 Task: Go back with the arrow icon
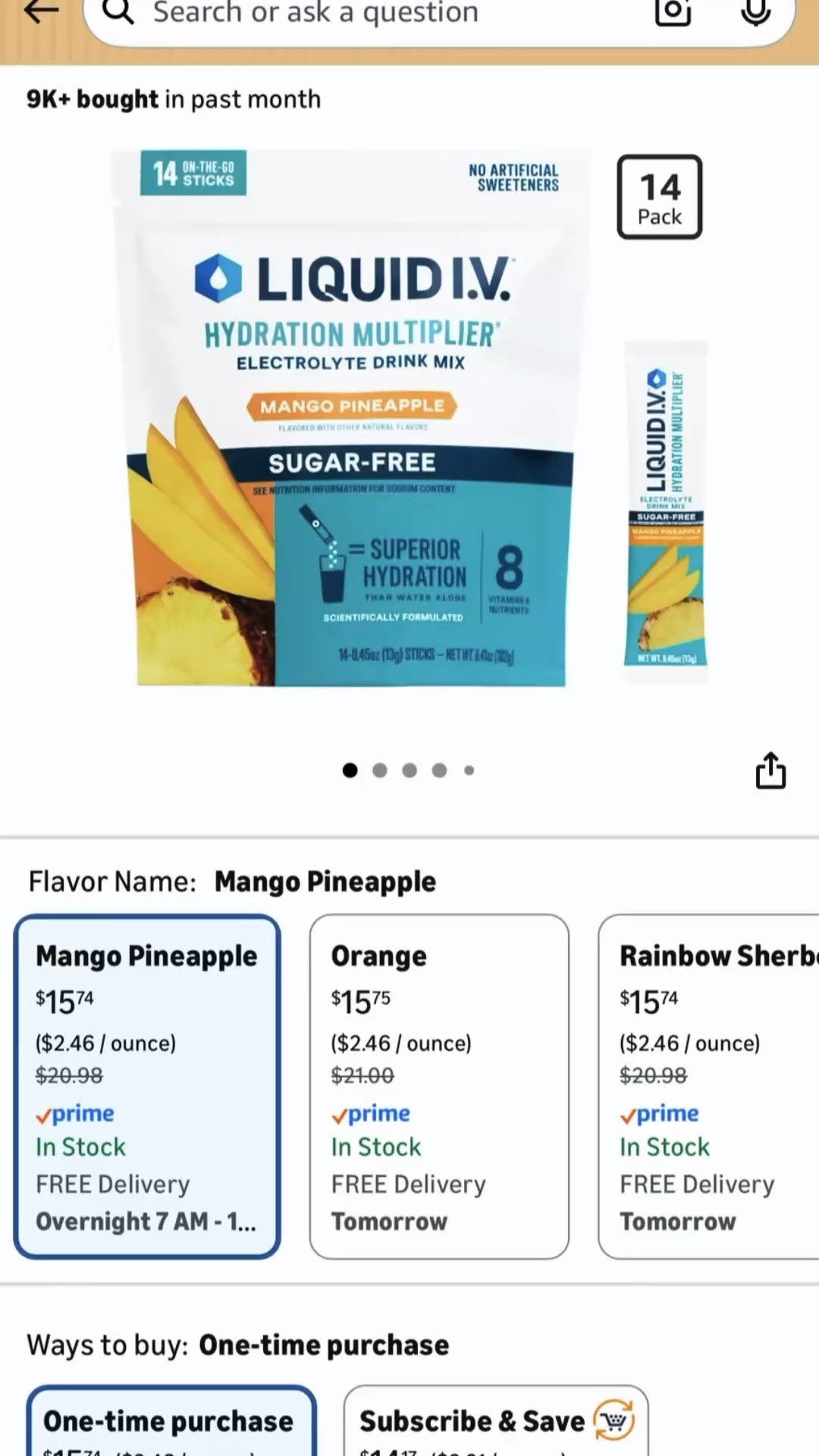pos(41,12)
